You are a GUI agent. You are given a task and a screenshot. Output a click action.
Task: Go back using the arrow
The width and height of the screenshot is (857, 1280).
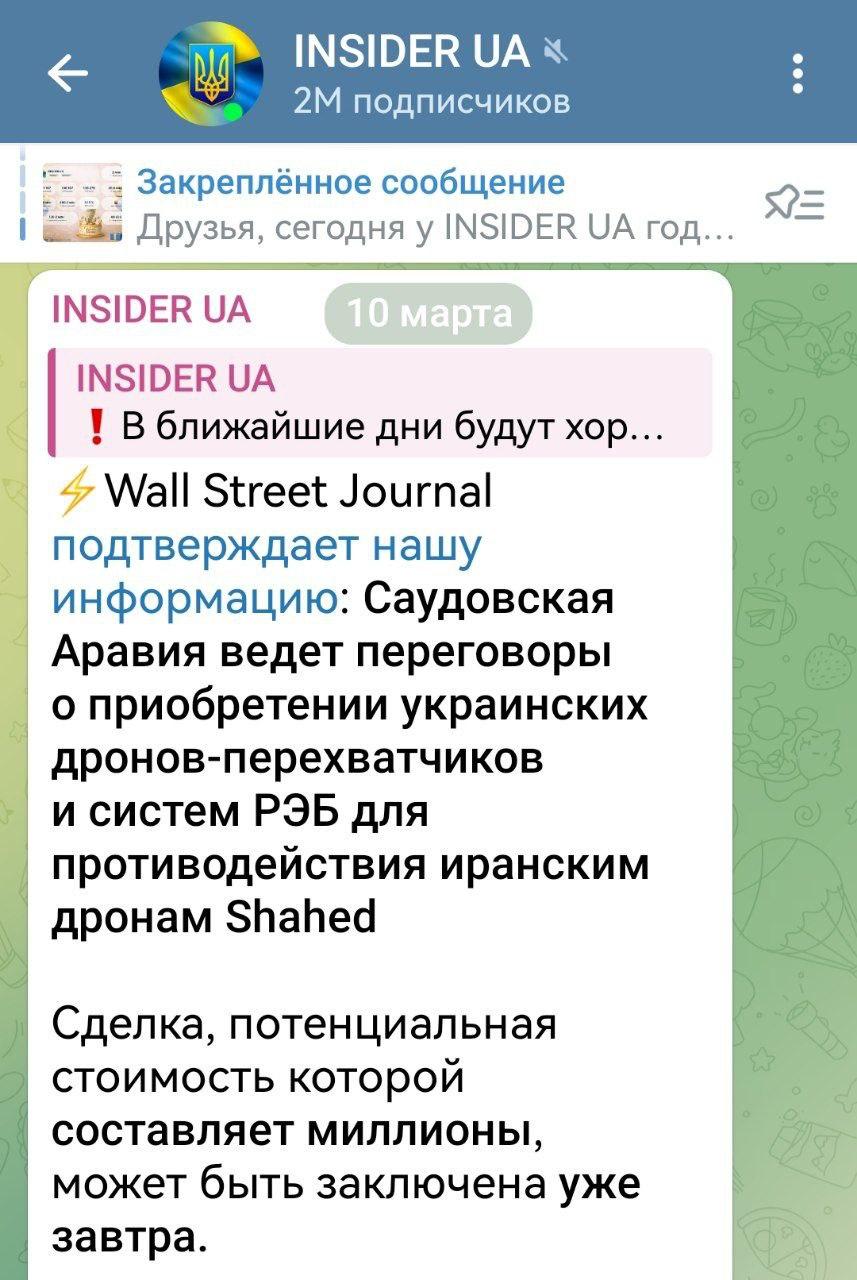[68, 72]
